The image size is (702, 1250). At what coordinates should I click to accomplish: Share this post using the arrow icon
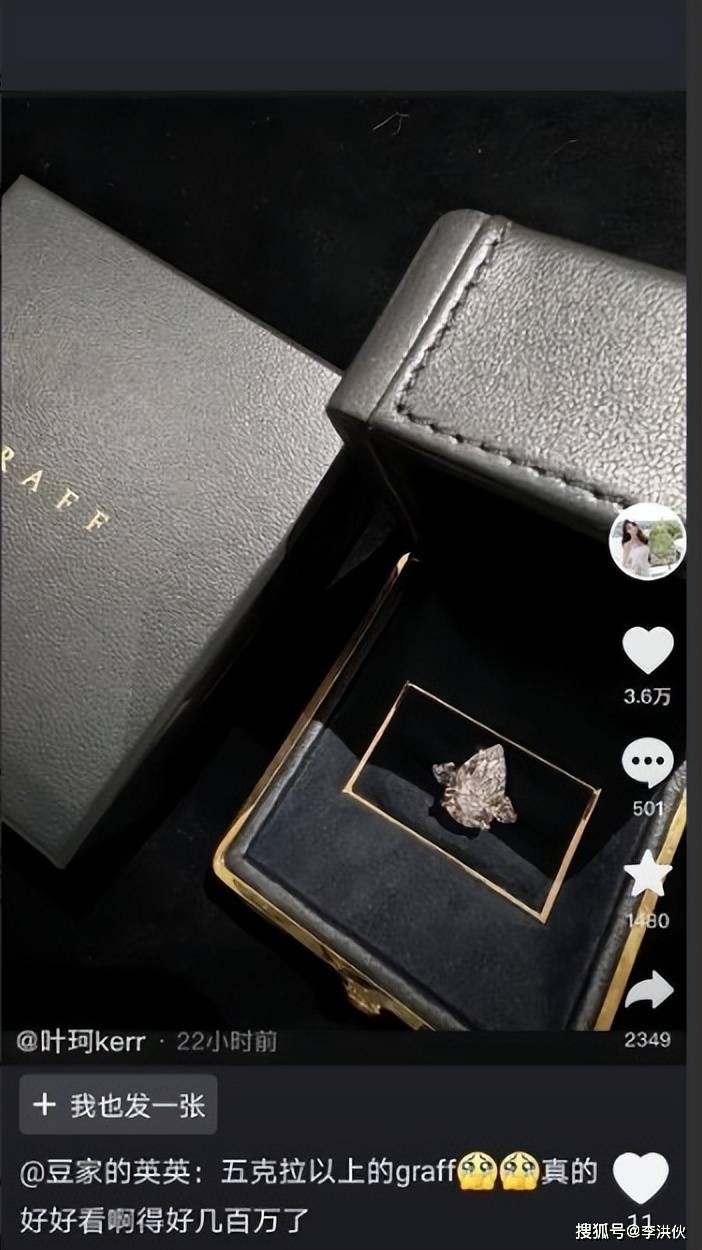point(648,989)
